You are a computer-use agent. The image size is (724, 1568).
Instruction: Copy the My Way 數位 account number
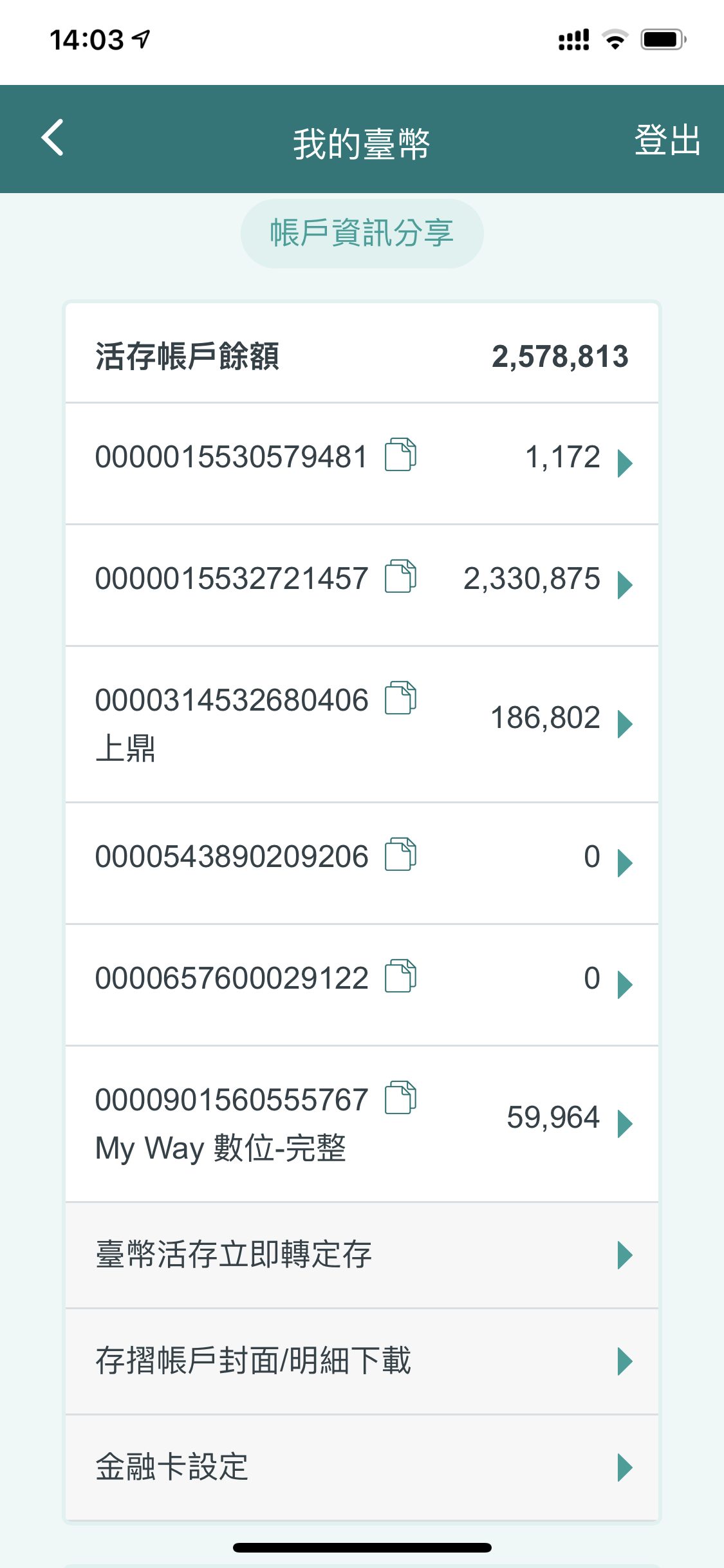(x=400, y=1098)
